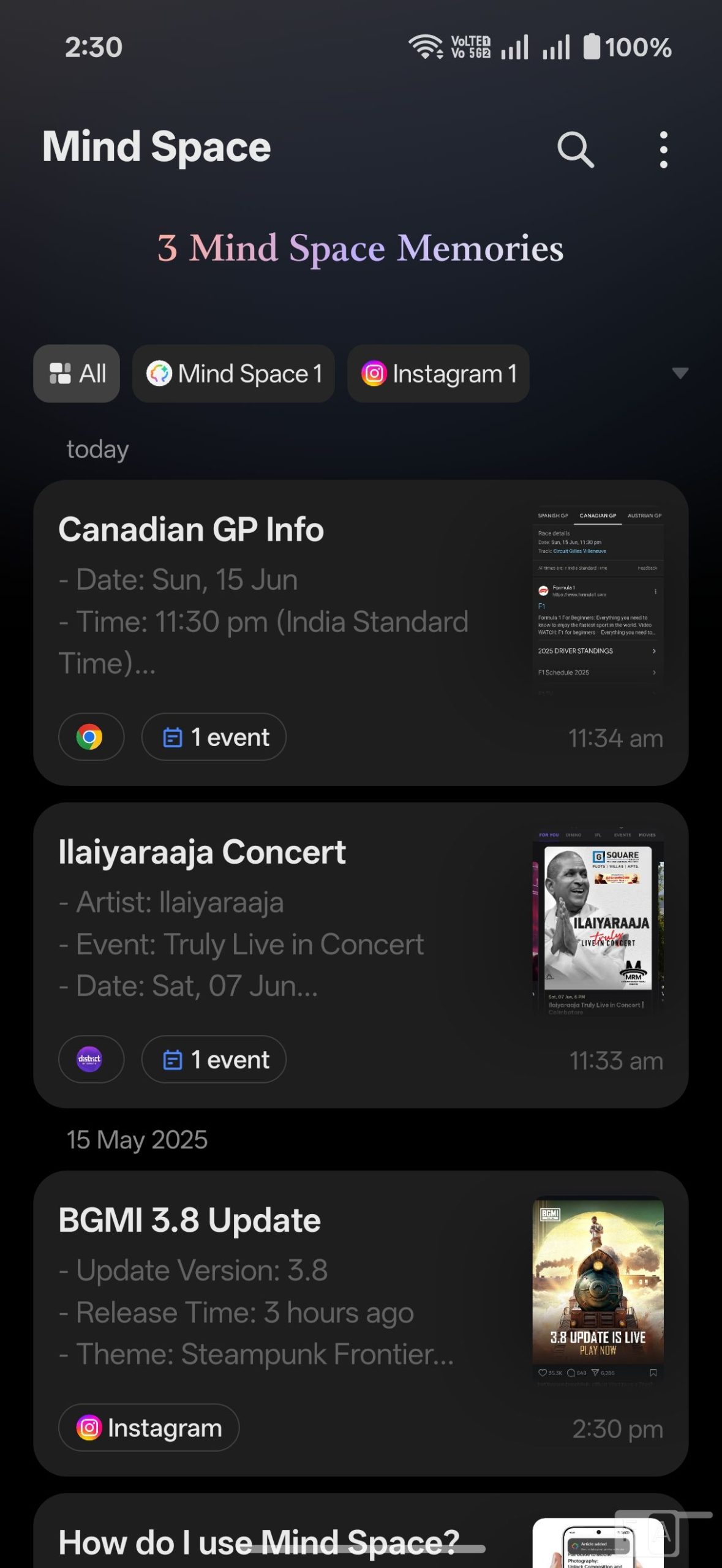Tap the District source chip on Ilaiyaraaja Concert
The image size is (722, 1568).
pos(91,1060)
